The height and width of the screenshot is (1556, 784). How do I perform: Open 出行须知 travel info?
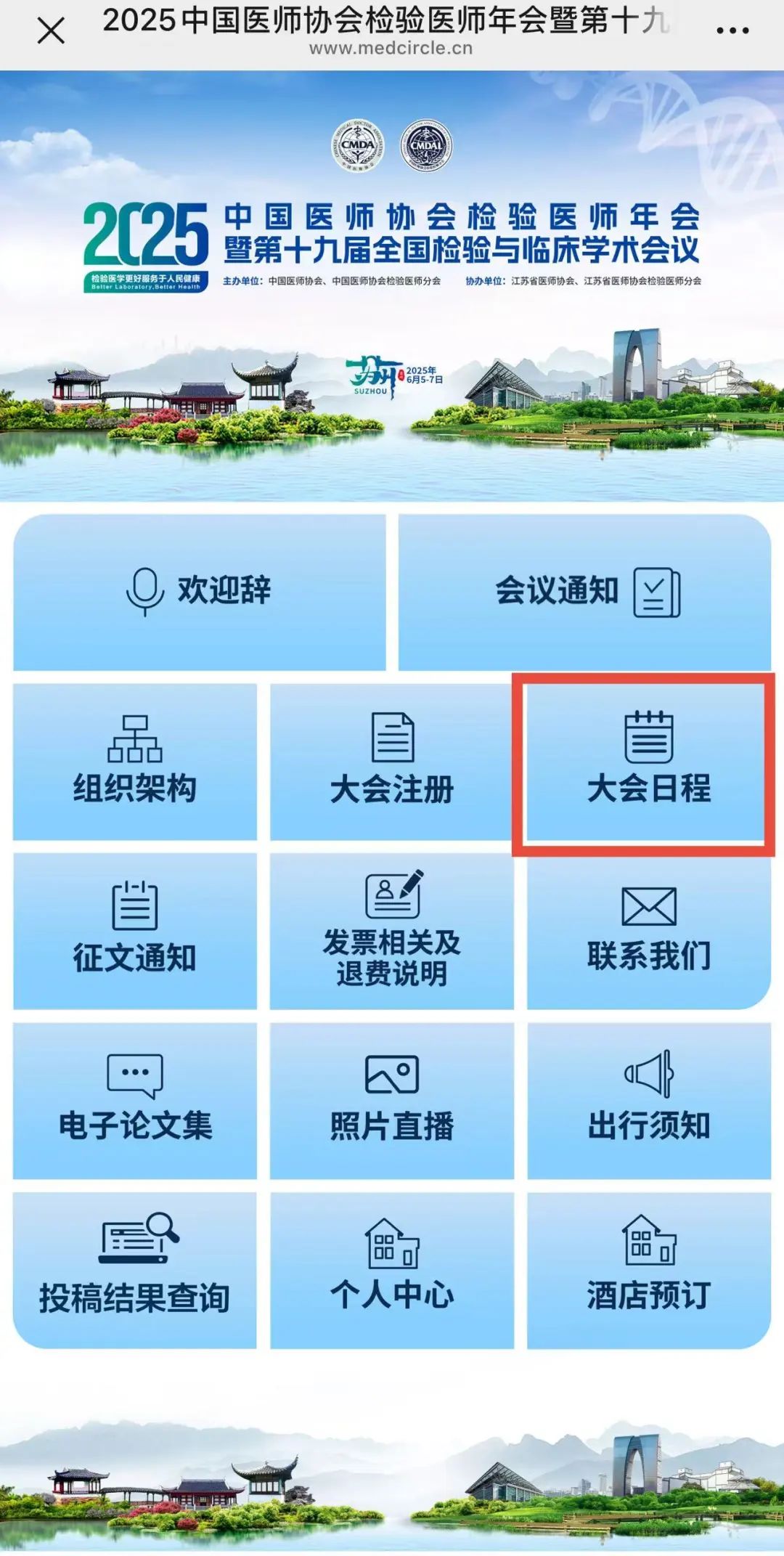[x=648, y=1101]
